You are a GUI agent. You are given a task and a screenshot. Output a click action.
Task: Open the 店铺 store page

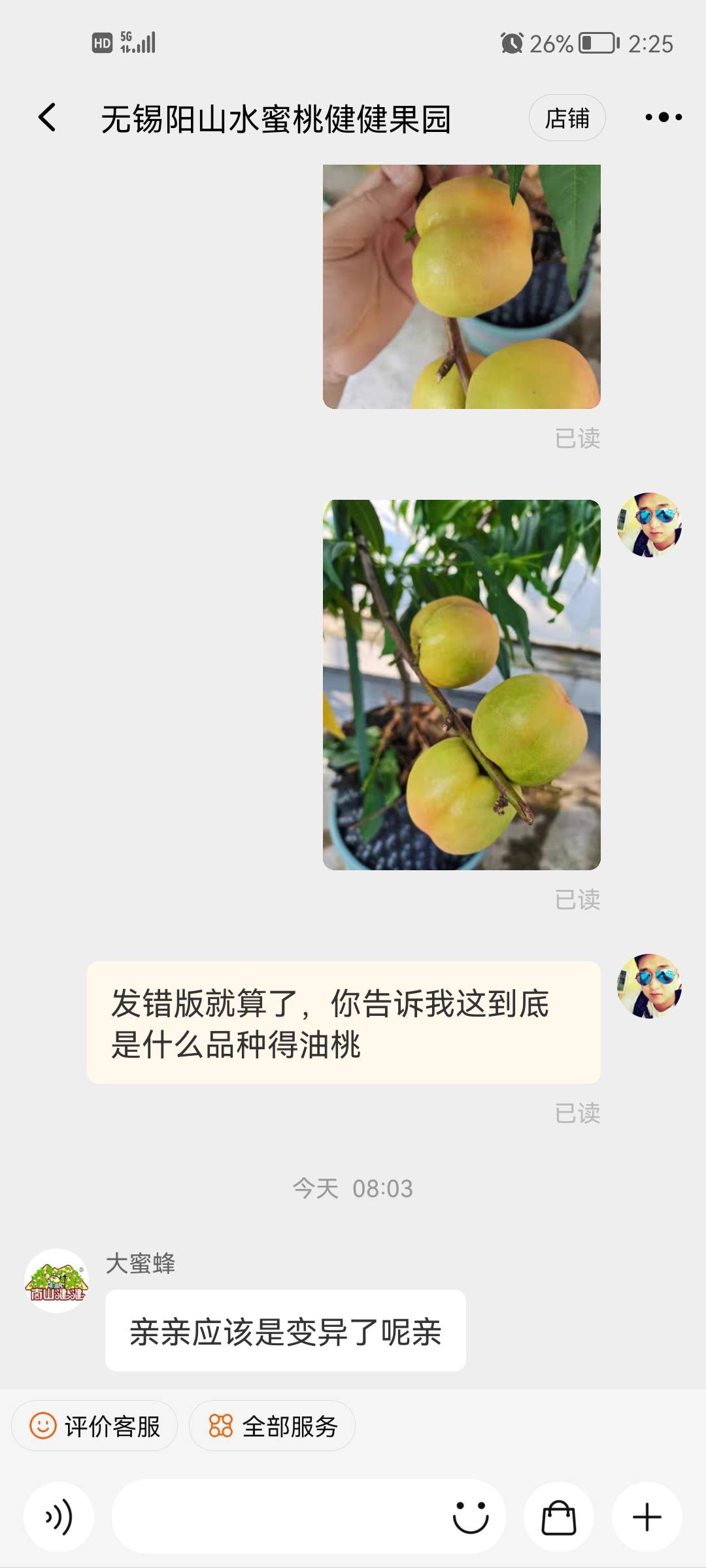(x=567, y=118)
